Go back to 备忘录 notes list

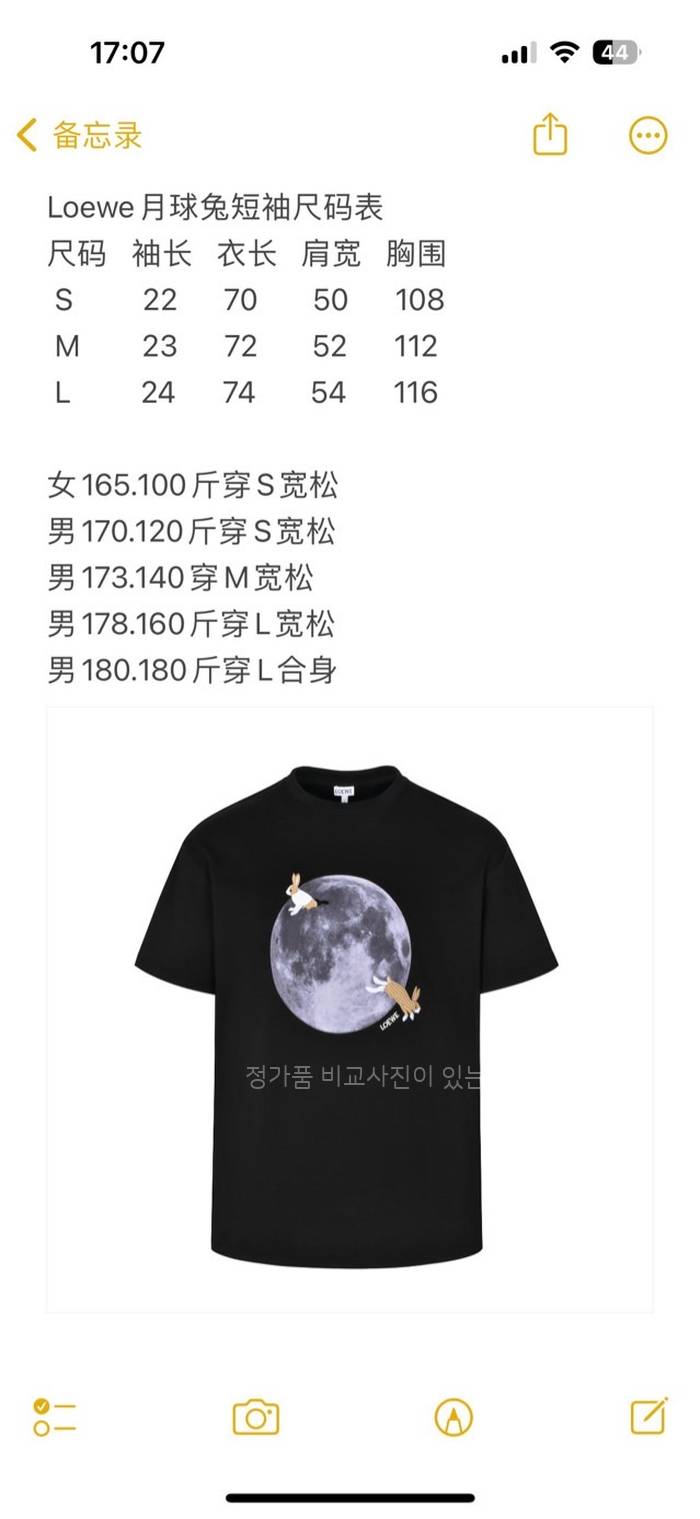coord(80,135)
